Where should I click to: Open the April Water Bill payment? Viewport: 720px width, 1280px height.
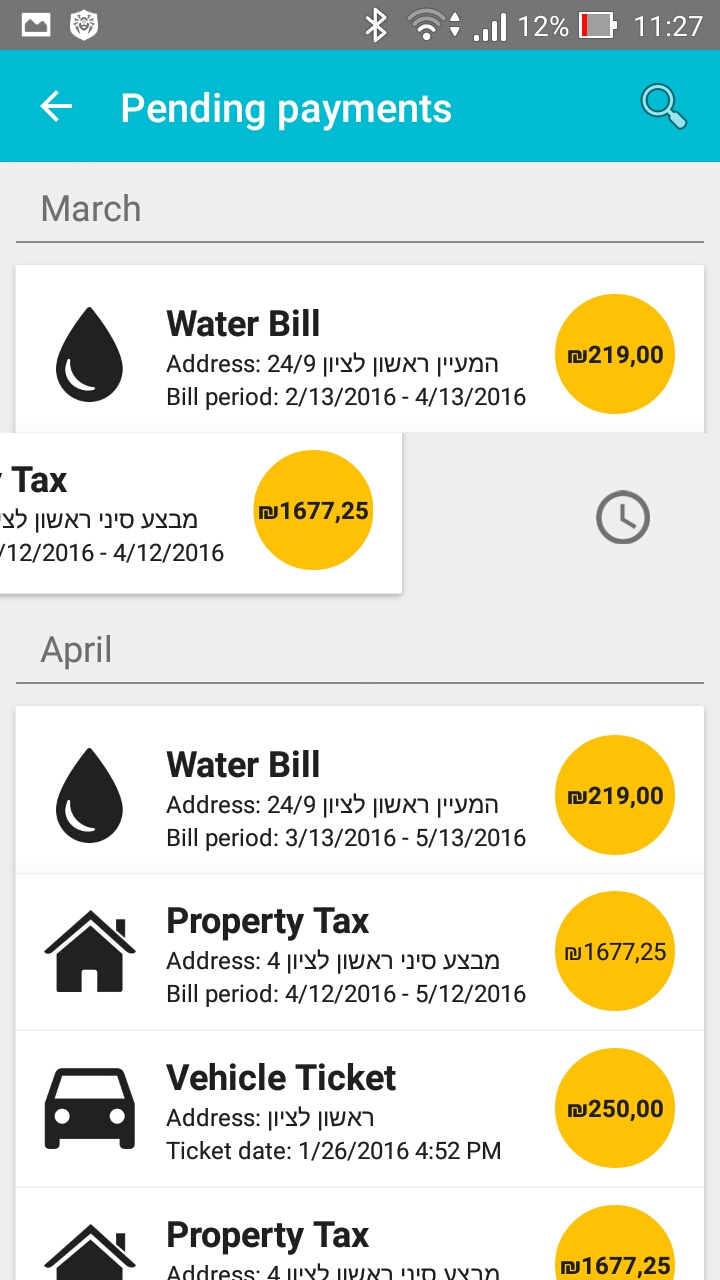(x=345, y=796)
